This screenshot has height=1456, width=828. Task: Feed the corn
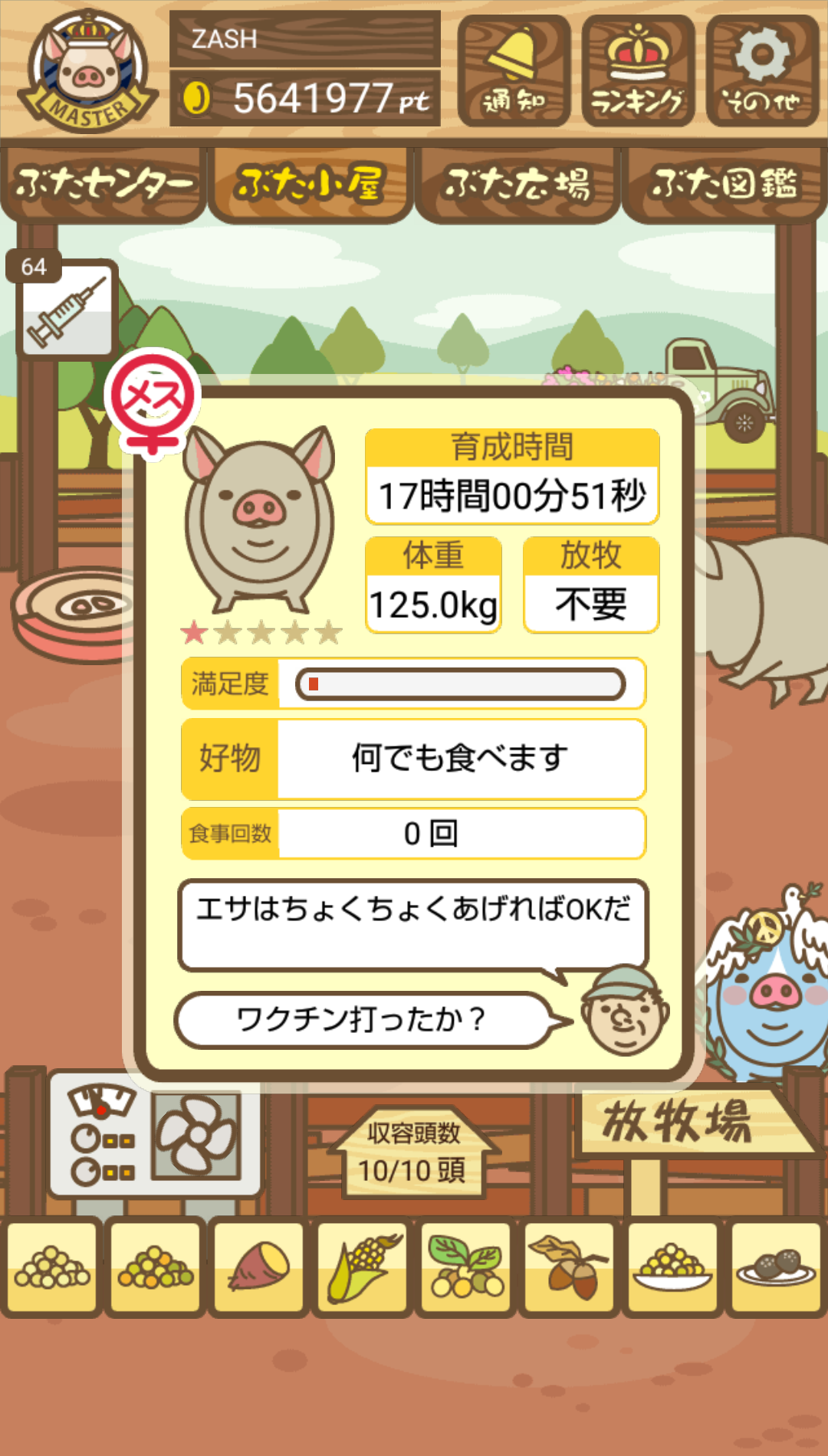click(x=363, y=1267)
